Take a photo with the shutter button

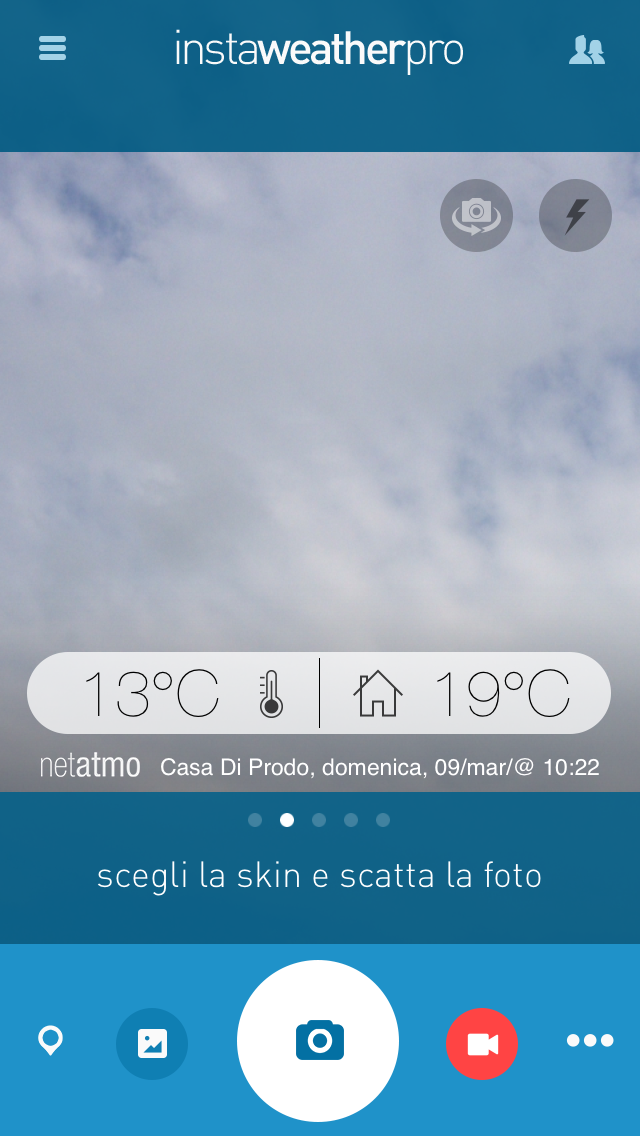tap(318, 1041)
